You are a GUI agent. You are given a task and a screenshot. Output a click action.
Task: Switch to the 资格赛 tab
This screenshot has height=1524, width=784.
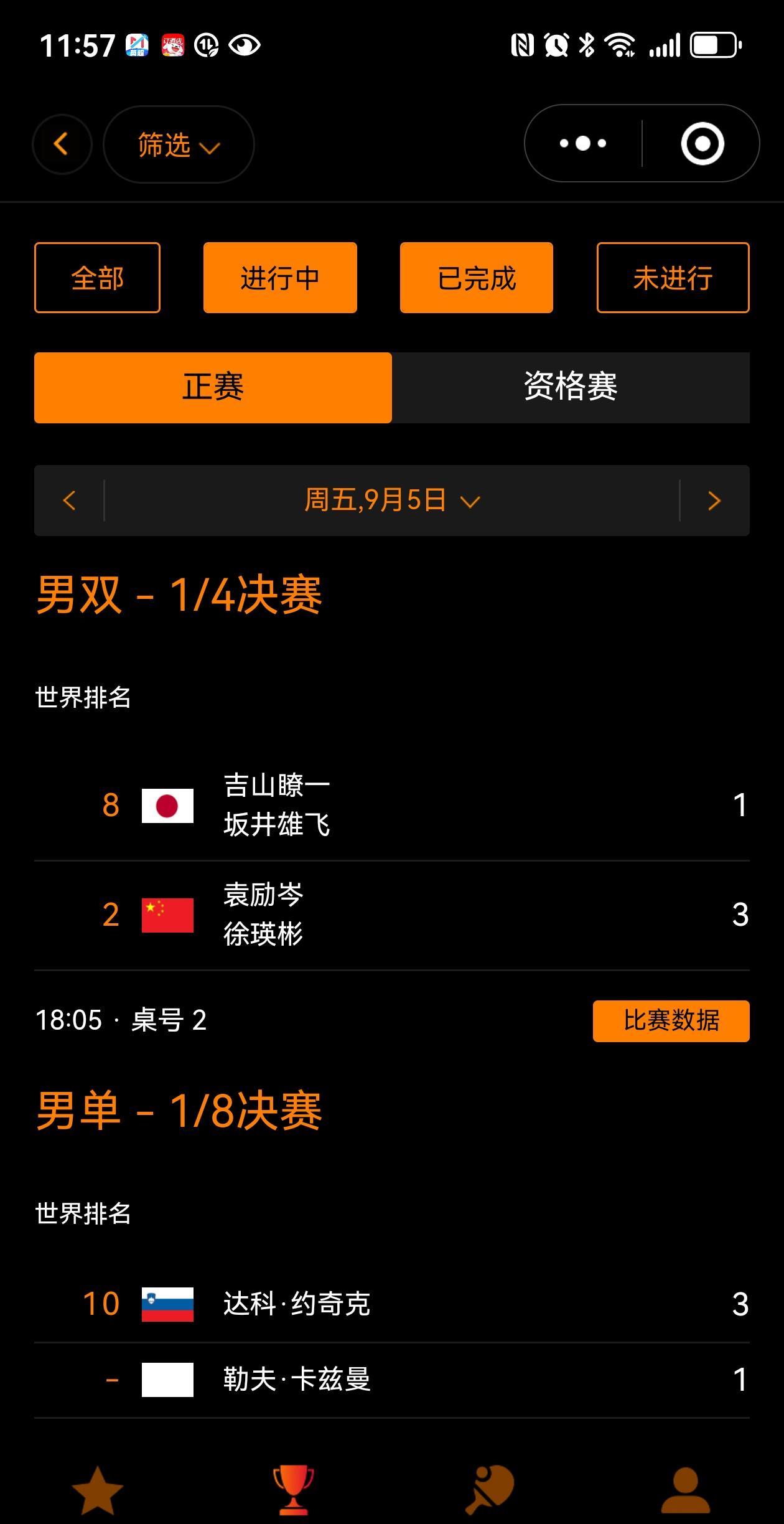coord(571,388)
